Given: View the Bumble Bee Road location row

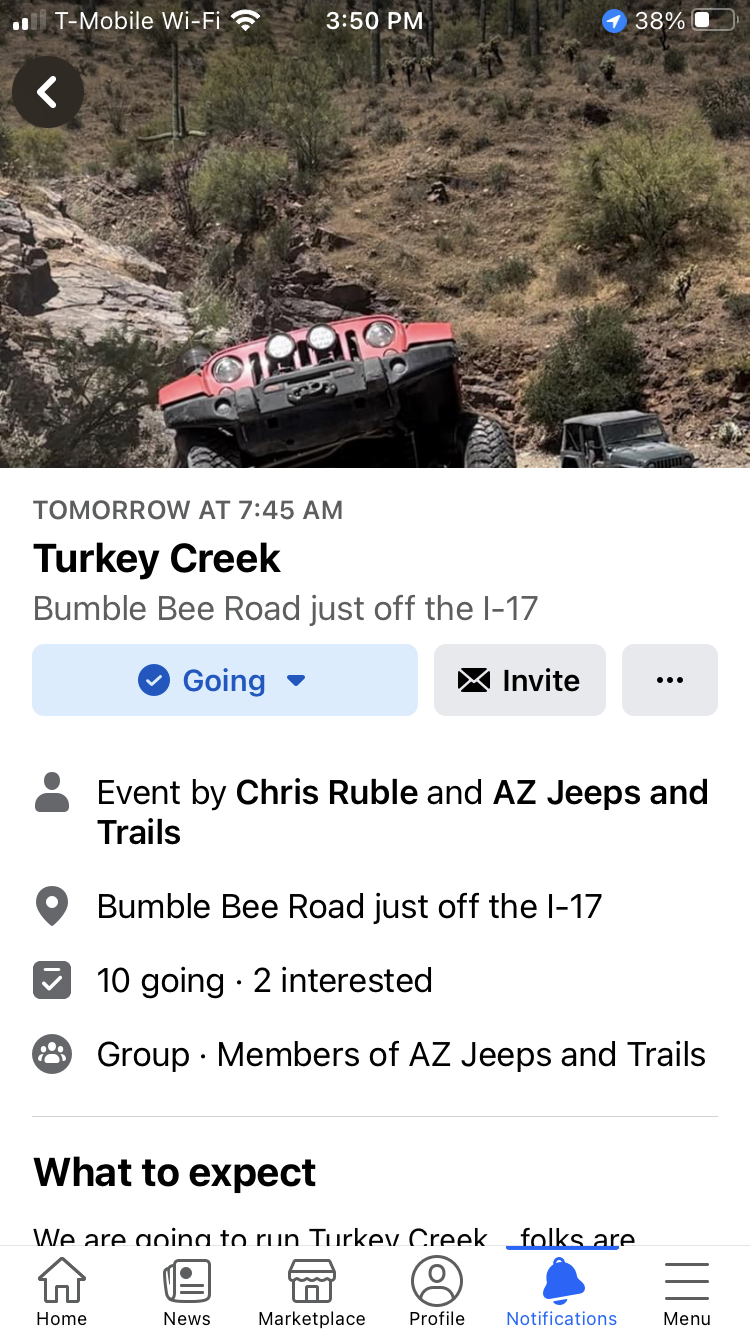Looking at the screenshot, I should [x=349, y=907].
